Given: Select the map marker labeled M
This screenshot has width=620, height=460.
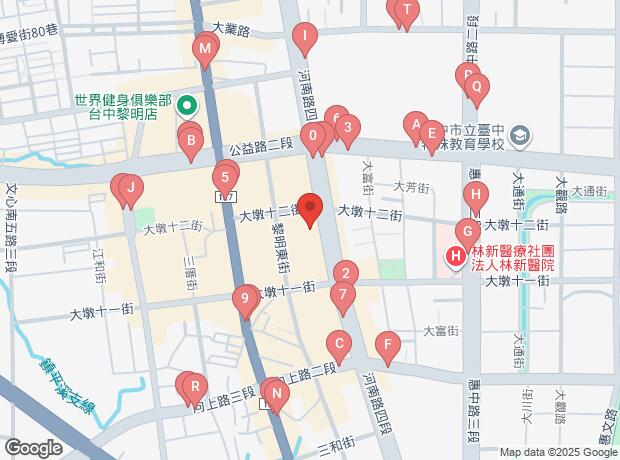Looking at the screenshot, I should [205, 48].
